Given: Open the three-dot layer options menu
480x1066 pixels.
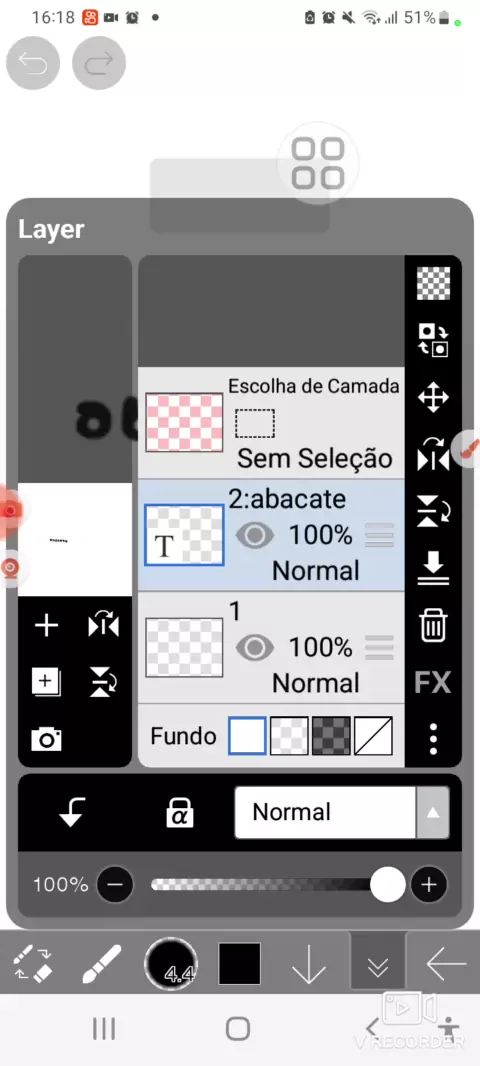Looking at the screenshot, I should (433, 738).
